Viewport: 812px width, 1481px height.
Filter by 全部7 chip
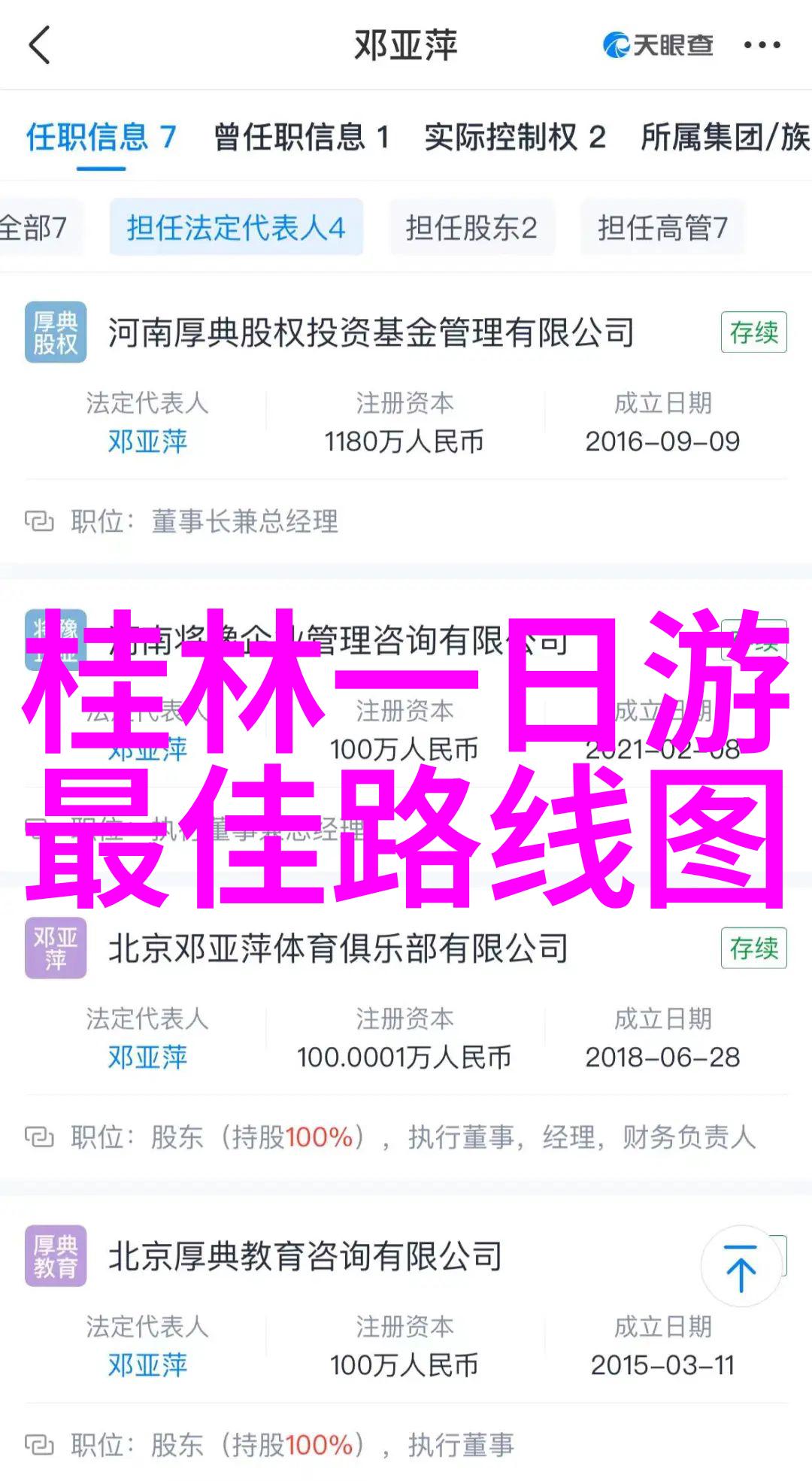pyautogui.click(x=34, y=227)
